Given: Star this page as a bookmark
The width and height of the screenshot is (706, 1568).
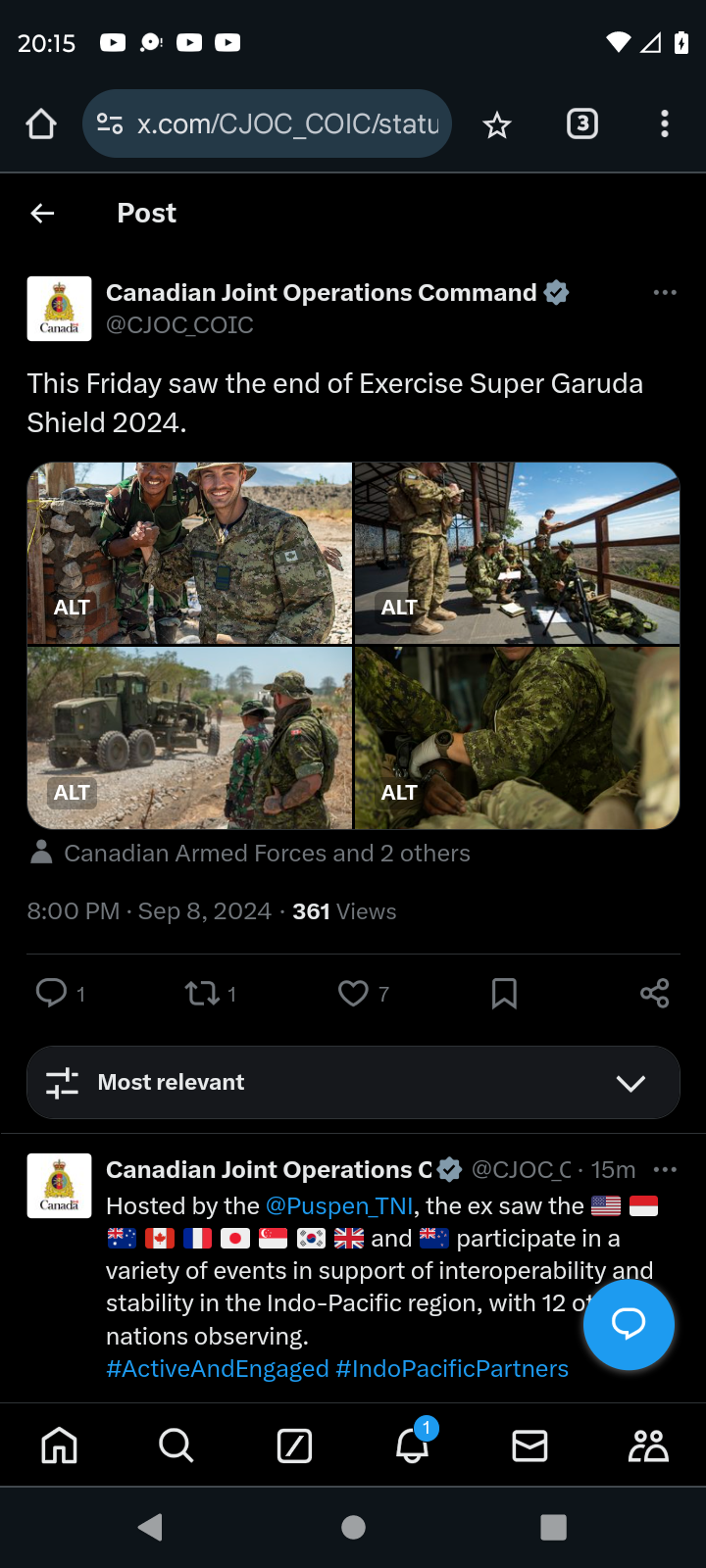Looking at the screenshot, I should [497, 124].
